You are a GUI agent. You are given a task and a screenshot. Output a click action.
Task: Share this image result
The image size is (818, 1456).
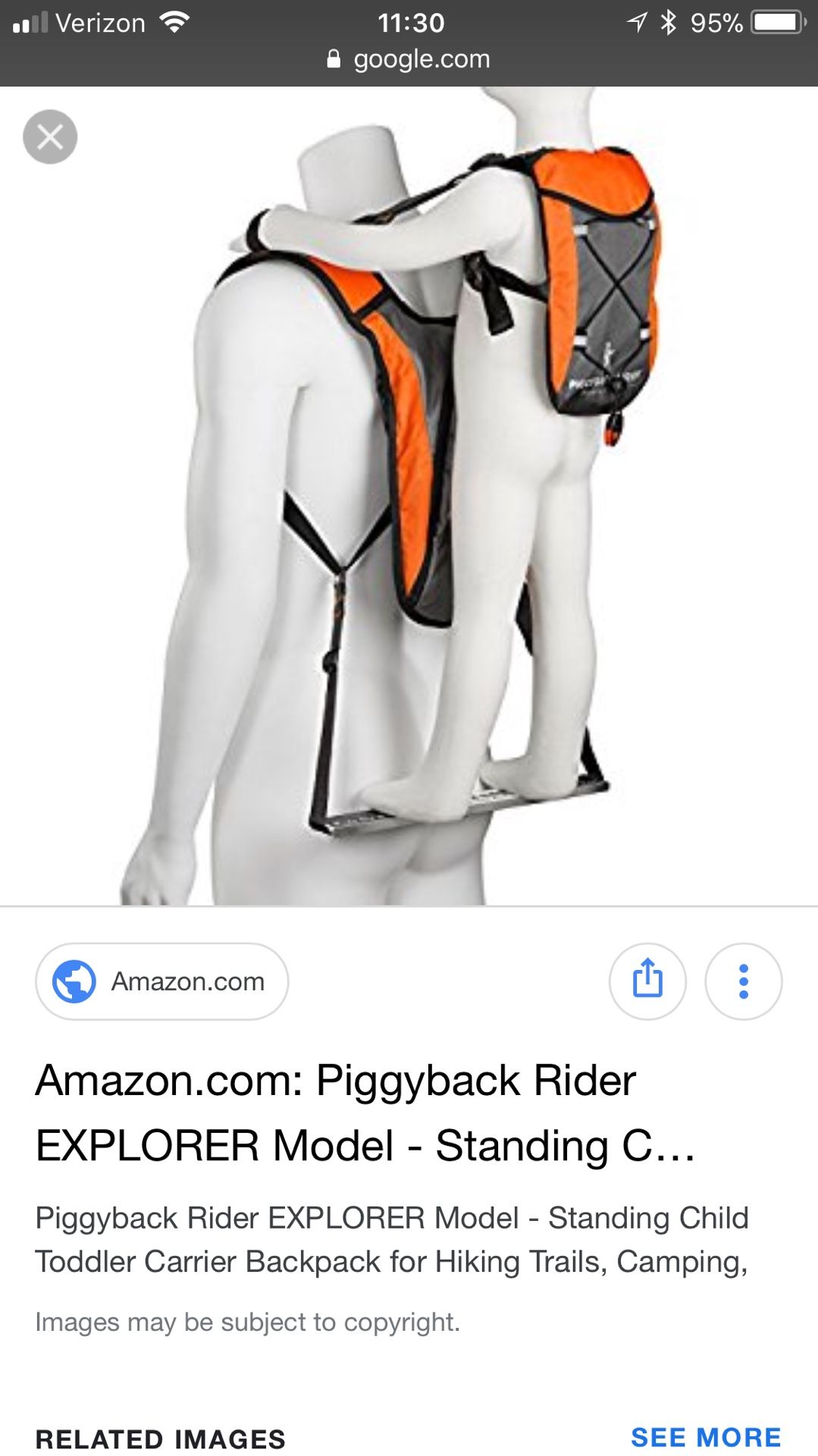pos(647,981)
